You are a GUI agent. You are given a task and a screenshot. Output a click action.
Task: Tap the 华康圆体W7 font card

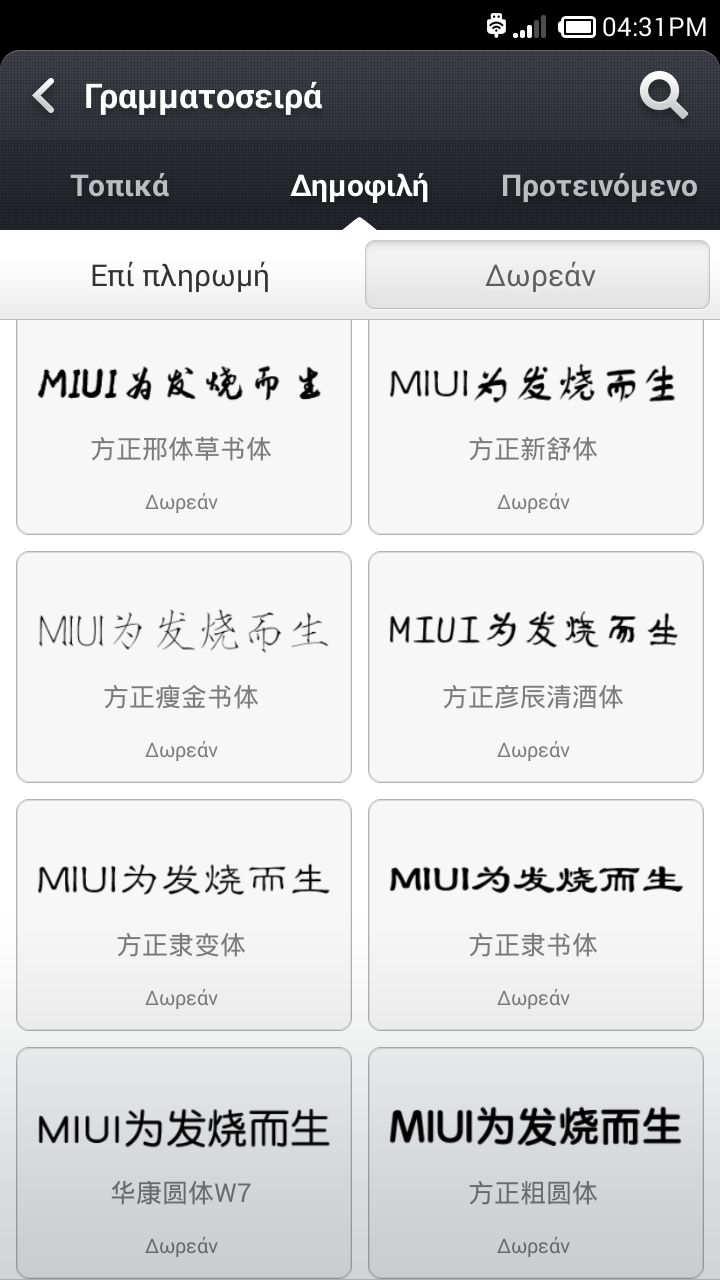[x=184, y=1162]
